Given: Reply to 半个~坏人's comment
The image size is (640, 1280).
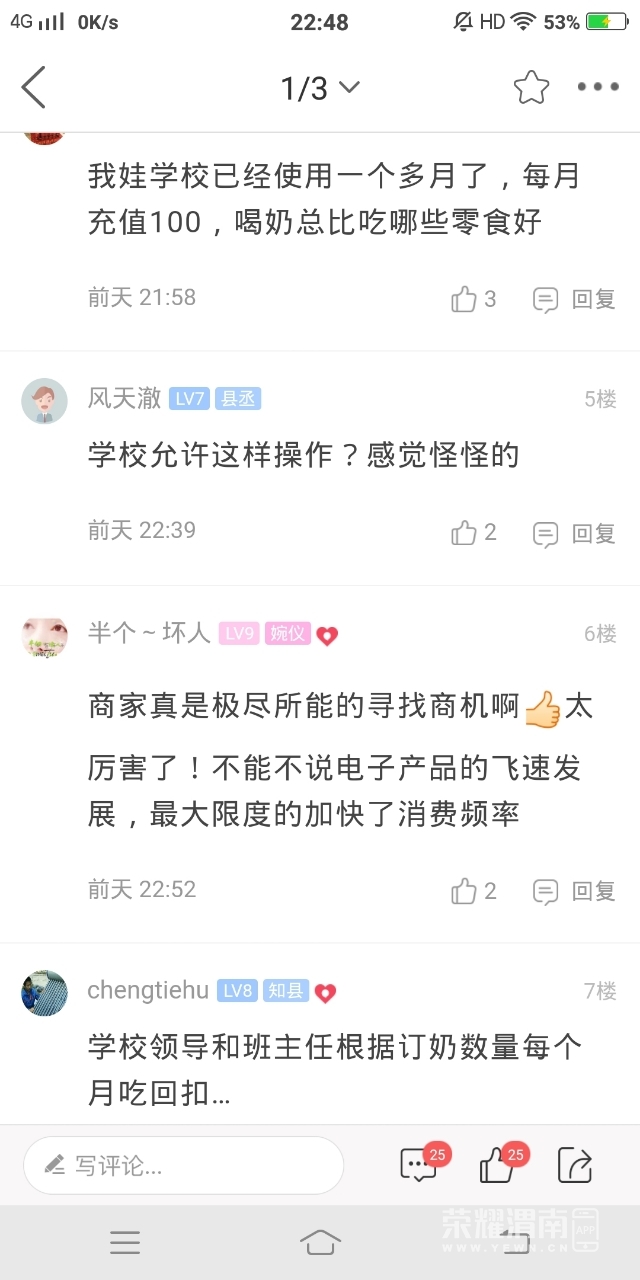Looking at the screenshot, I should pyautogui.click(x=574, y=891).
